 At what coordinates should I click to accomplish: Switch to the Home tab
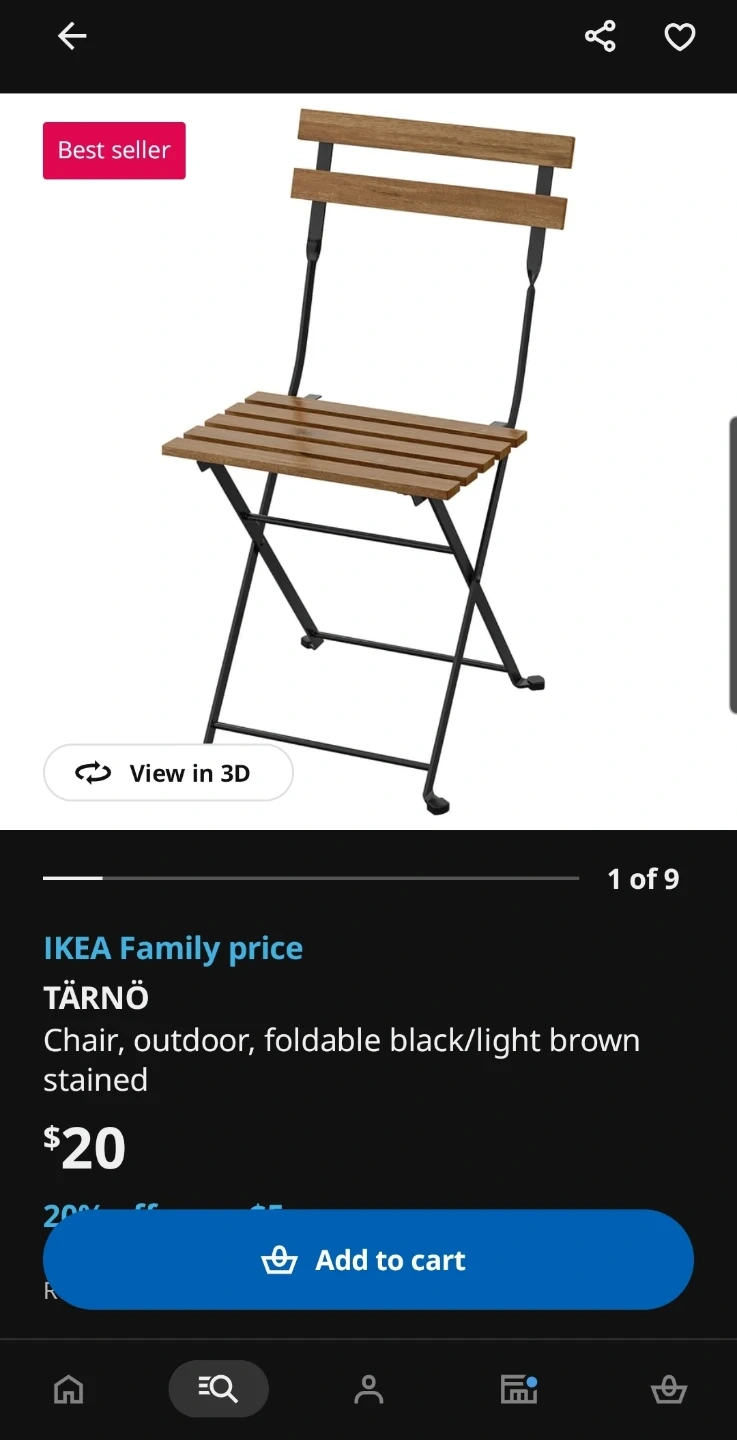[x=68, y=1389]
